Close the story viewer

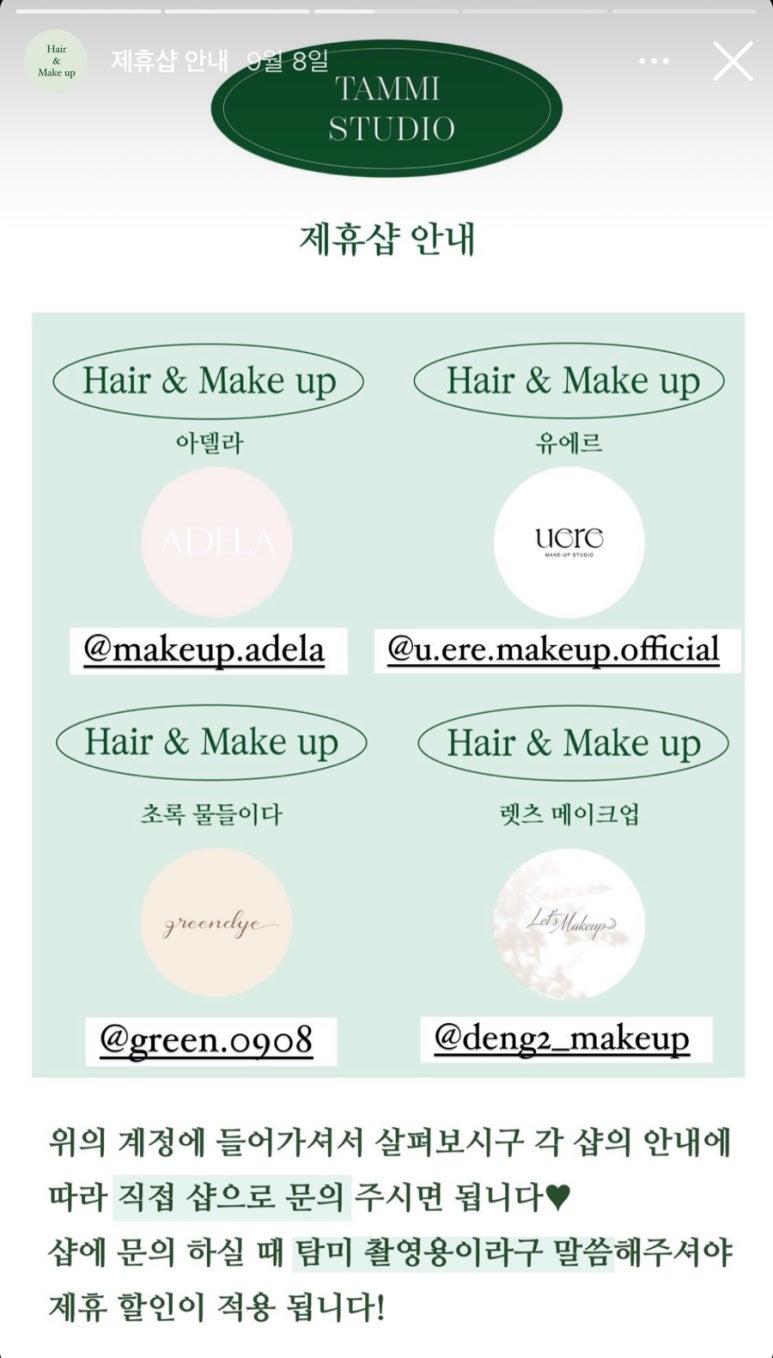[x=732, y=62]
